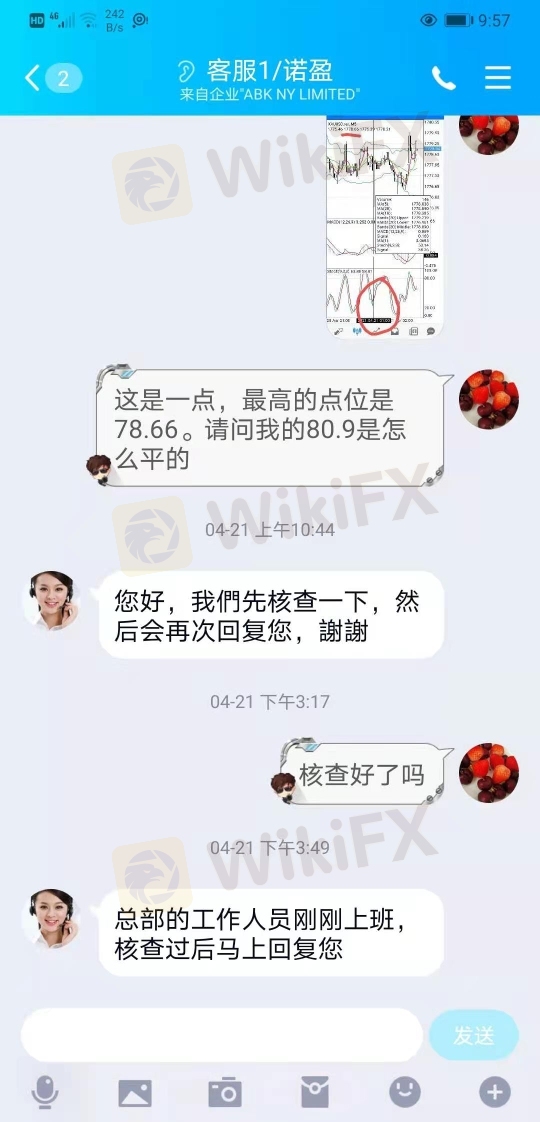Tap the message text input field
The height and width of the screenshot is (1122, 540).
[222, 1034]
